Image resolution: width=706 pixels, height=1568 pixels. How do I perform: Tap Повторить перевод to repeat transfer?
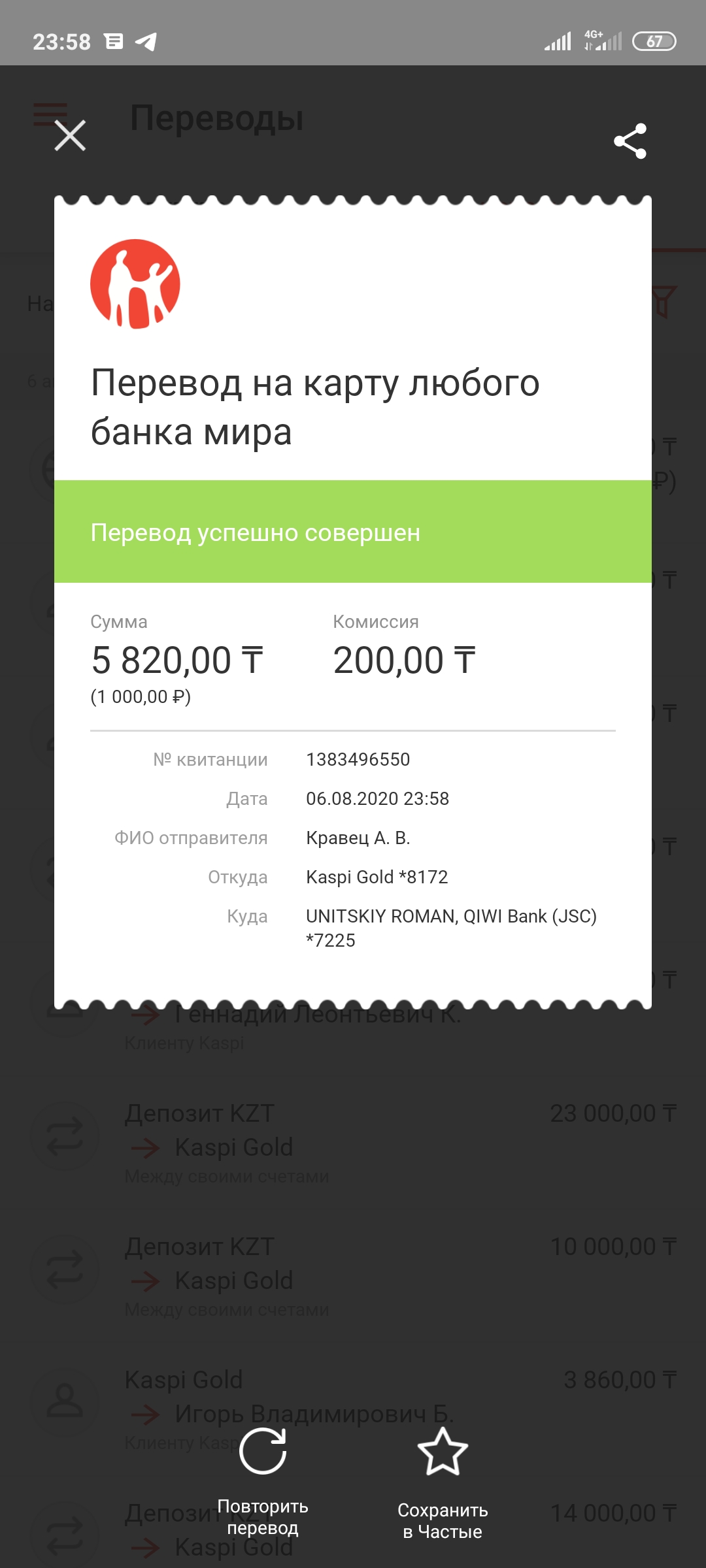pos(263,1482)
